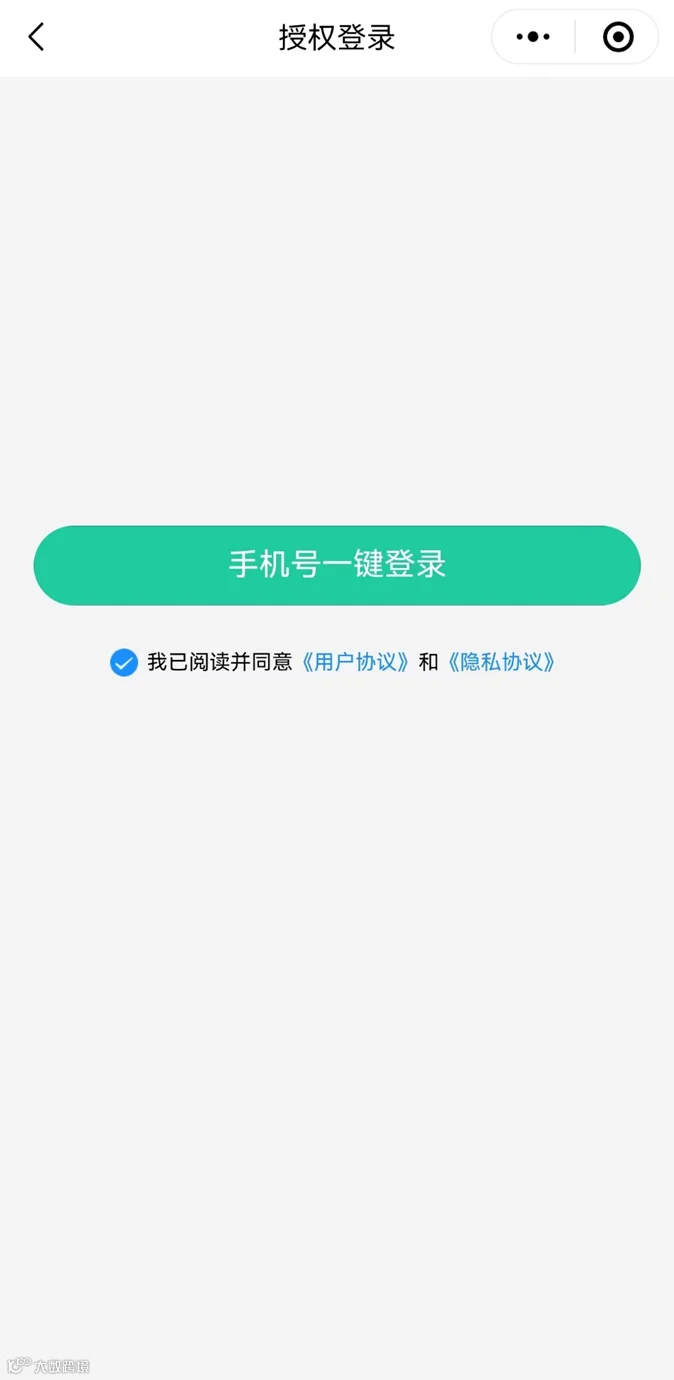Open the 《用户协议》 link
Screen dimensions: 674x1380
[x=356, y=662]
